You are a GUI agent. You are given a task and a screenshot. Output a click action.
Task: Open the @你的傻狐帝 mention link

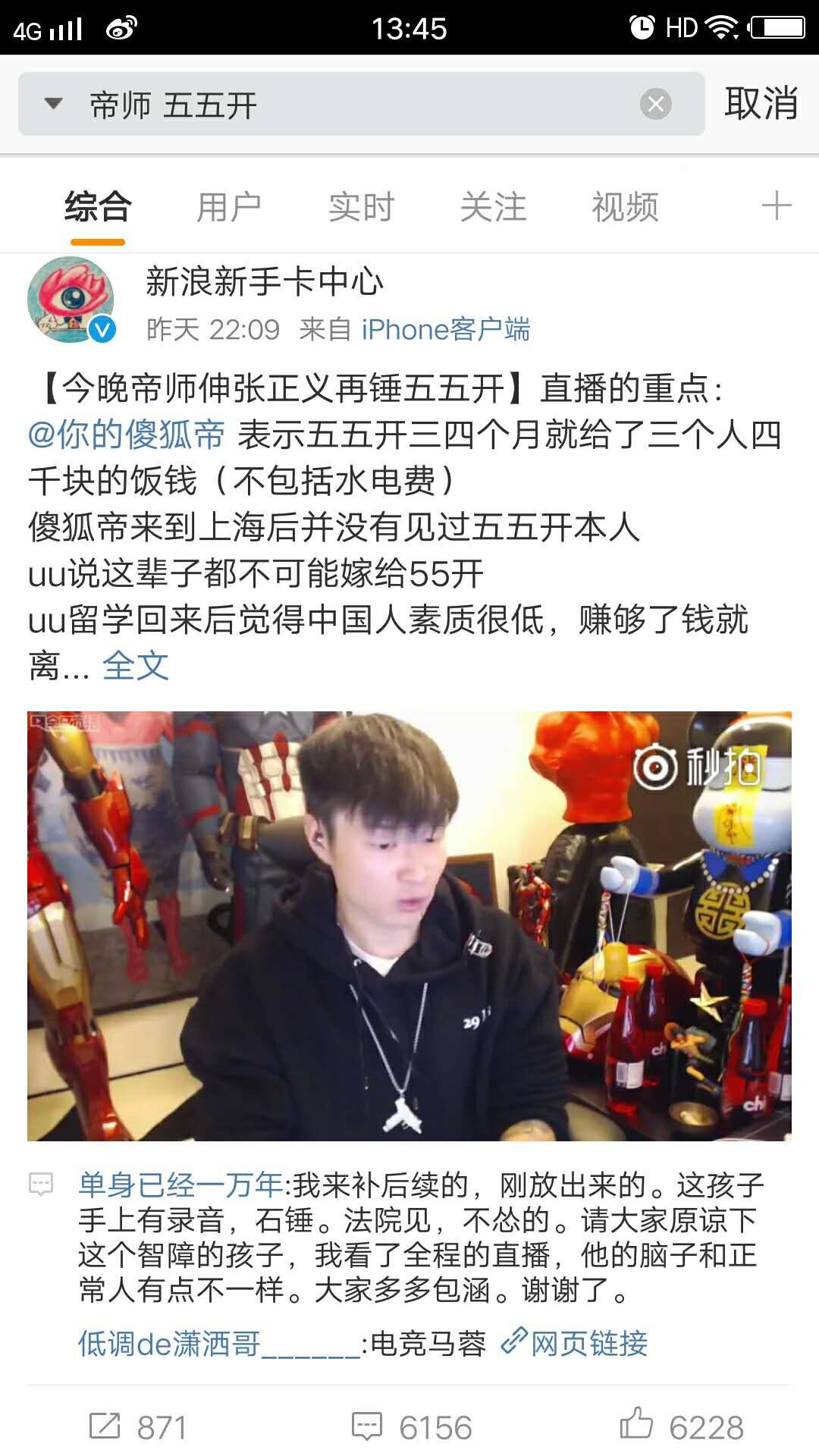coord(127,435)
